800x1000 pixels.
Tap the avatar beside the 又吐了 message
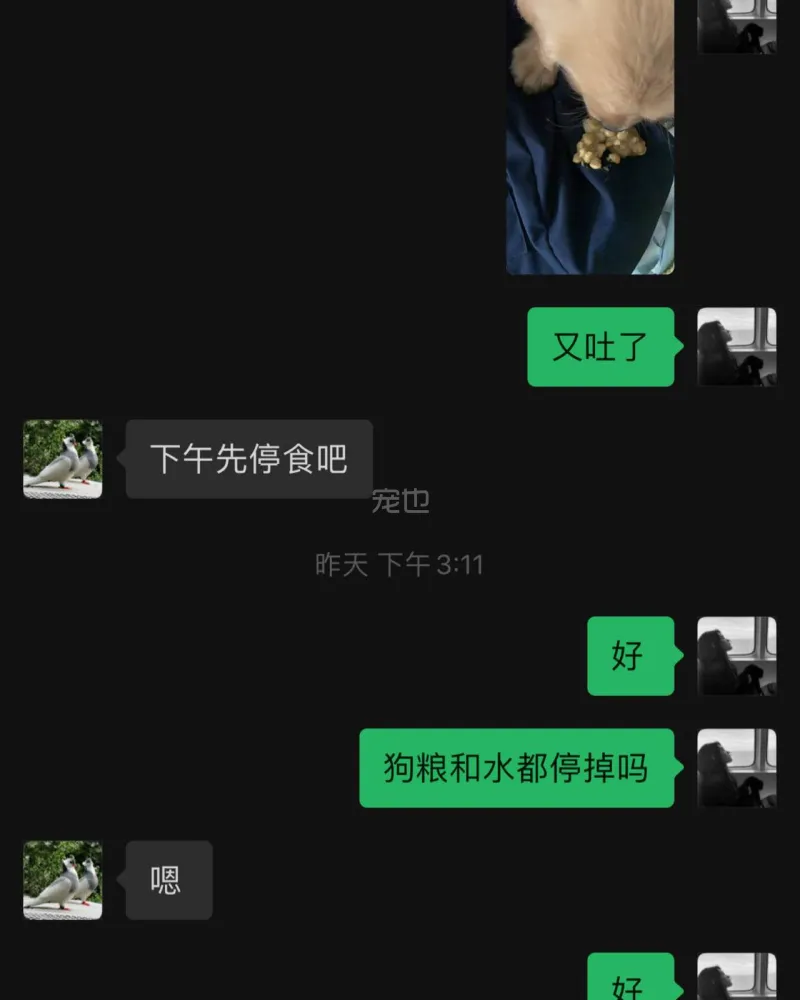pos(736,347)
